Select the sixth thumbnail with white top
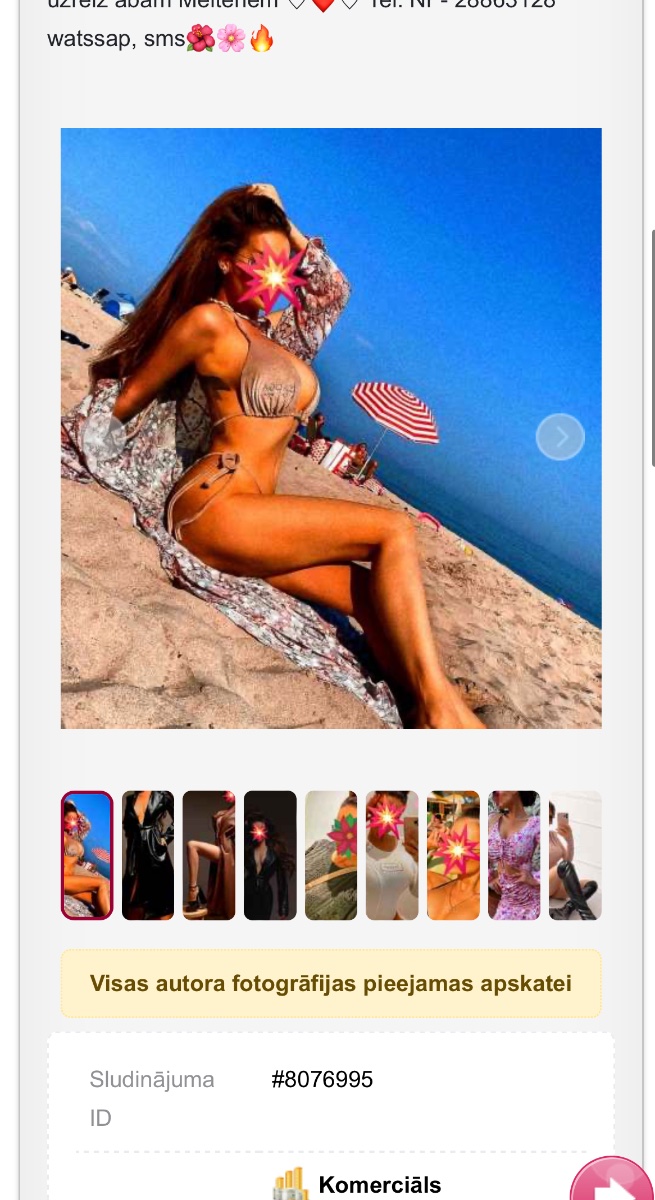The image size is (655, 1200). coord(392,855)
